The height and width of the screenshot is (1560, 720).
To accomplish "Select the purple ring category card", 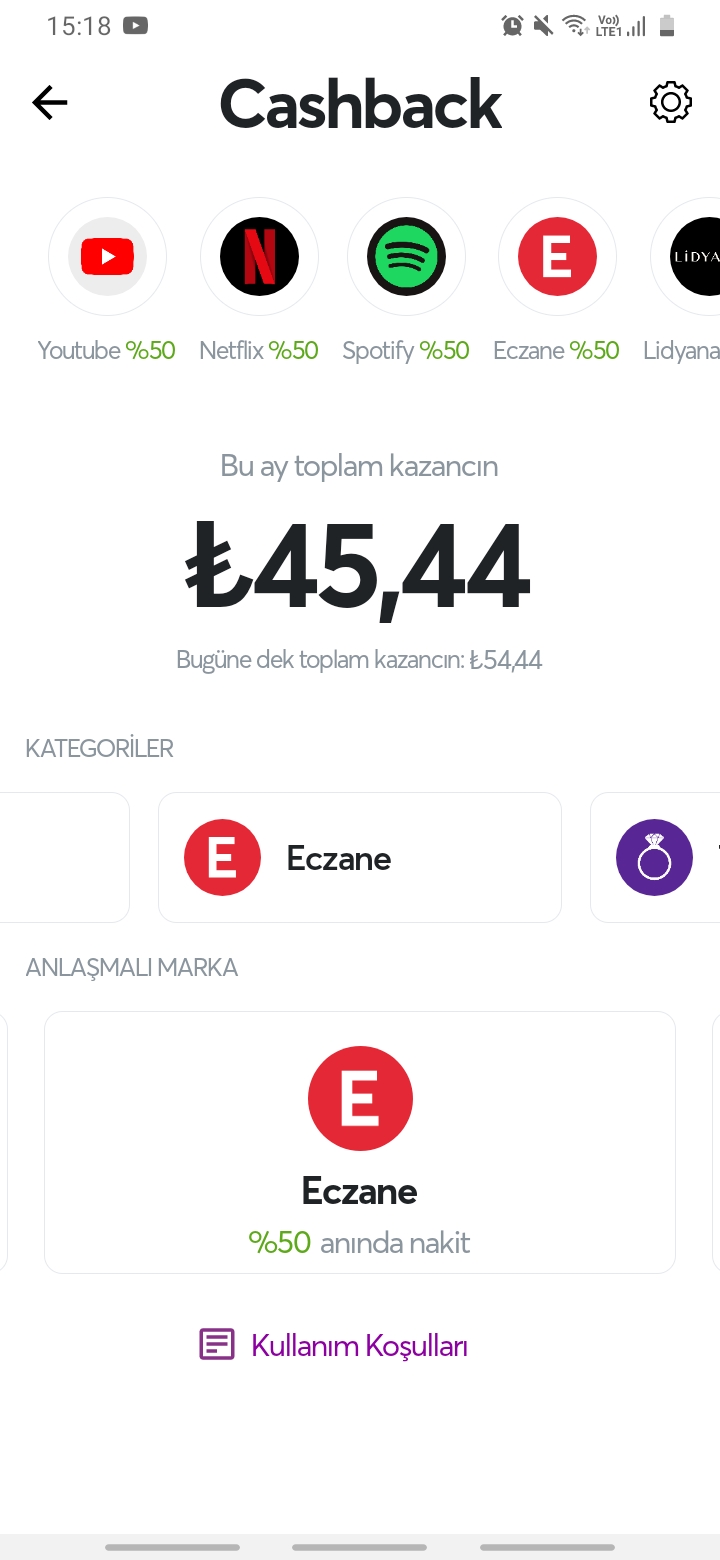I will pos(655,857).
